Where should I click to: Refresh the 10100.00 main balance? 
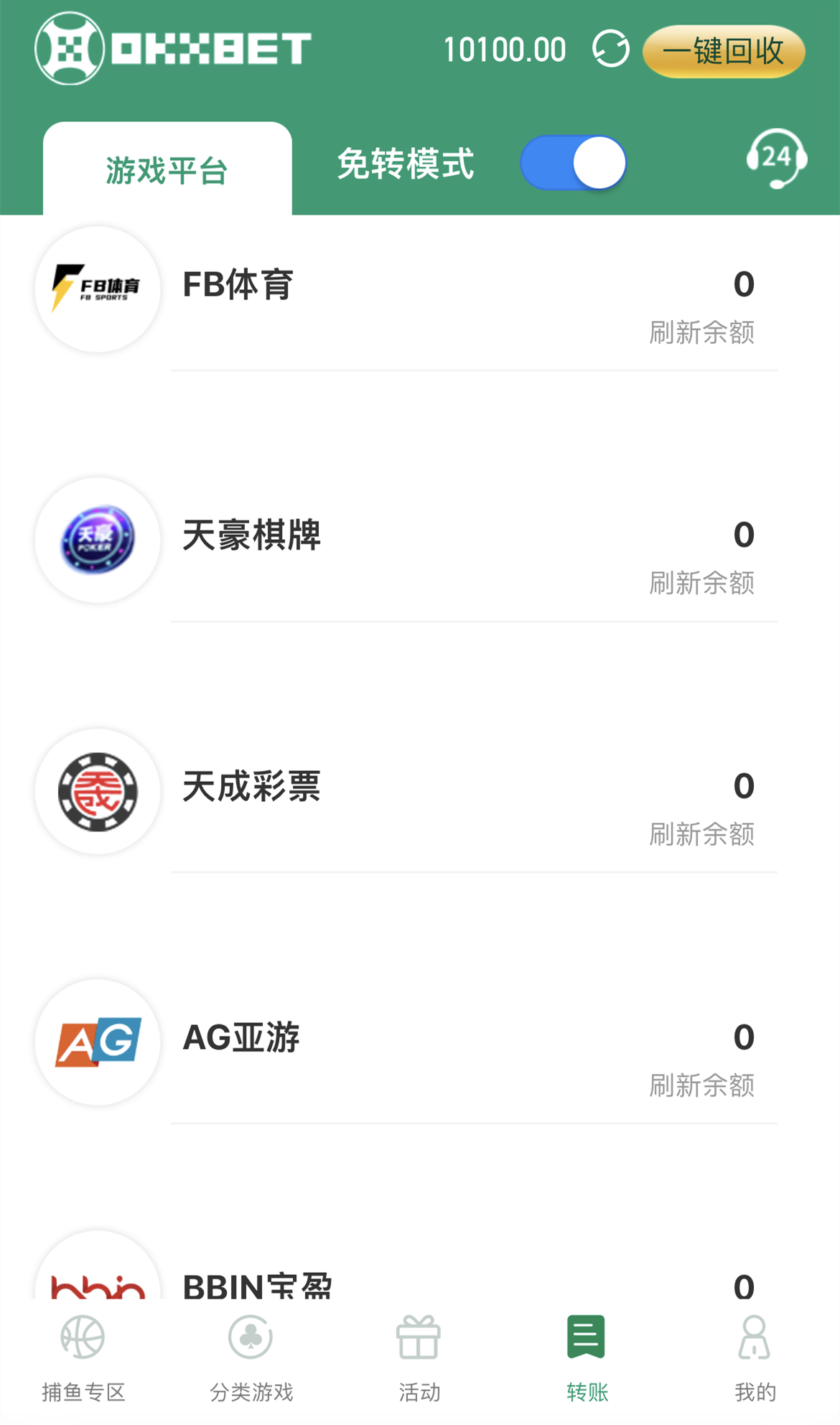(611, 49)
